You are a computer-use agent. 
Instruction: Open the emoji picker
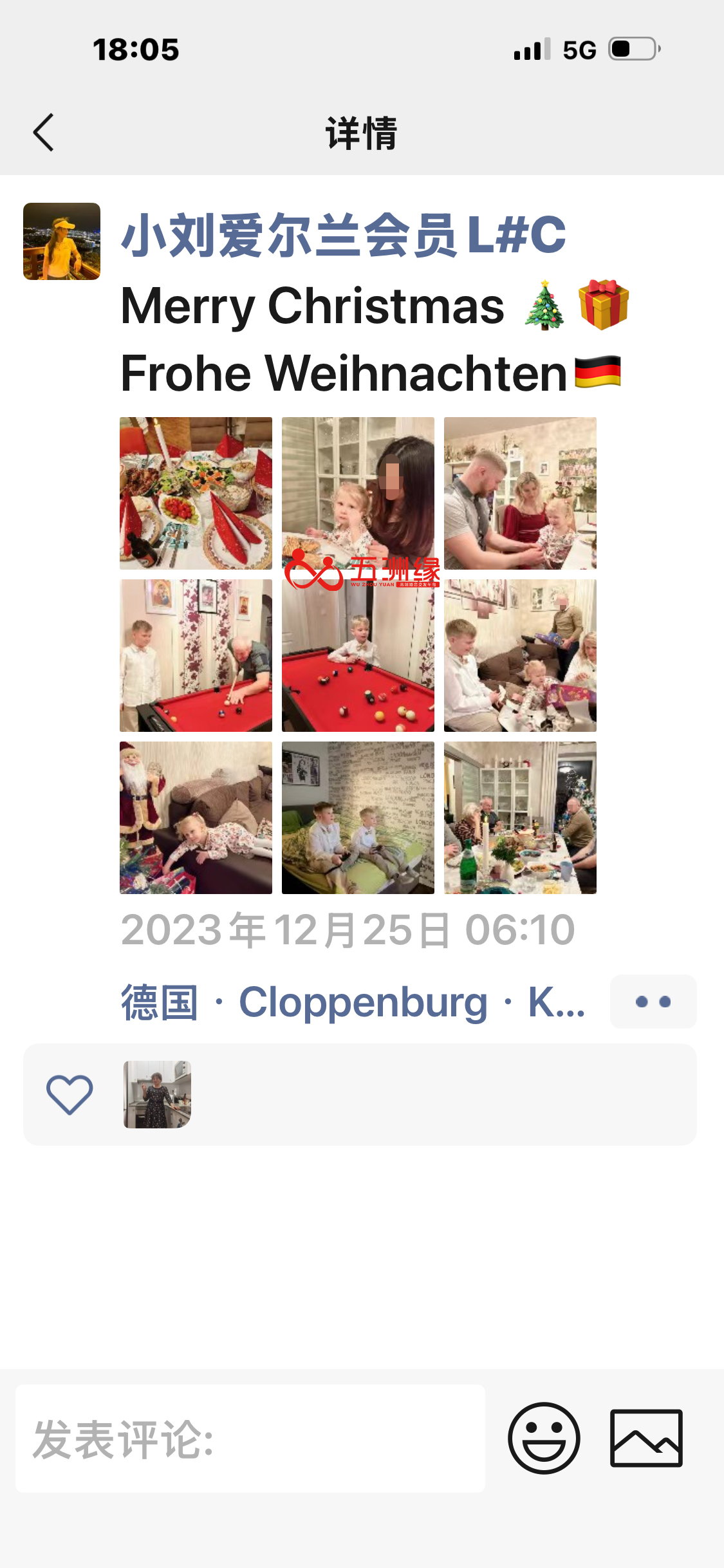point(544,1438)
